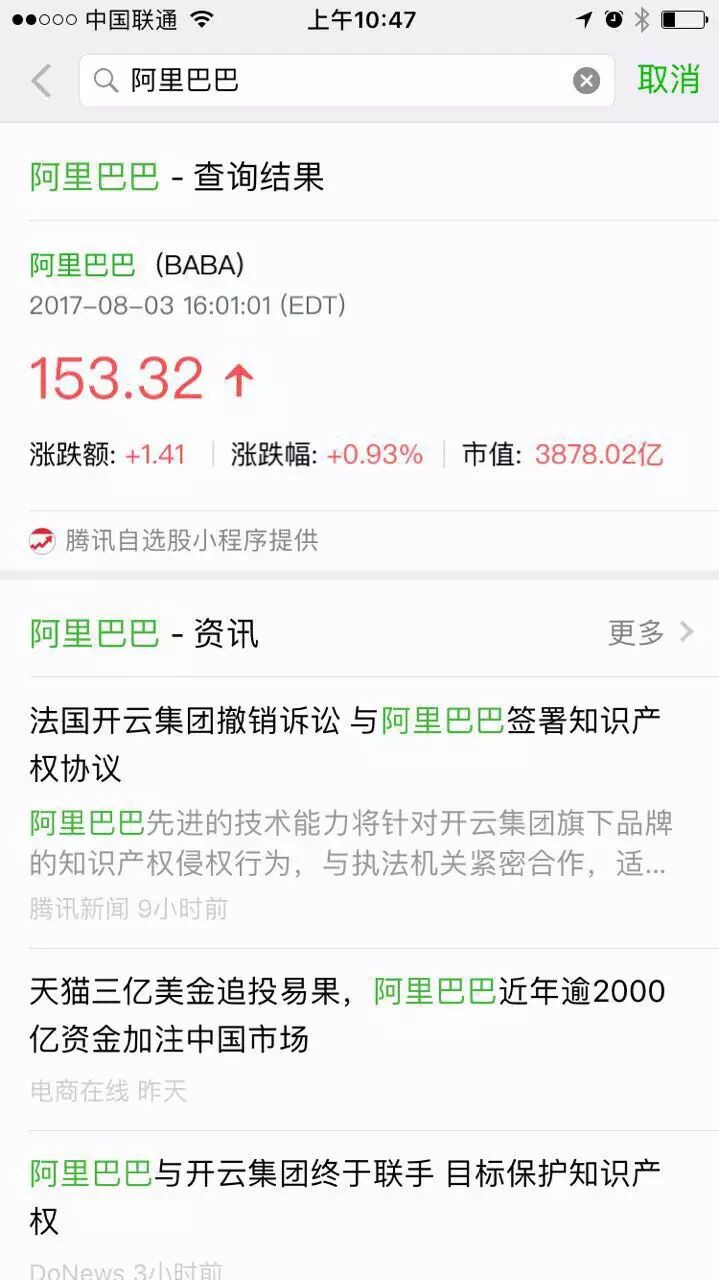Read the 天猫三亿美金追投易果 article
The width and height of the screenshot is (719, 1280).
(345, 1015)
